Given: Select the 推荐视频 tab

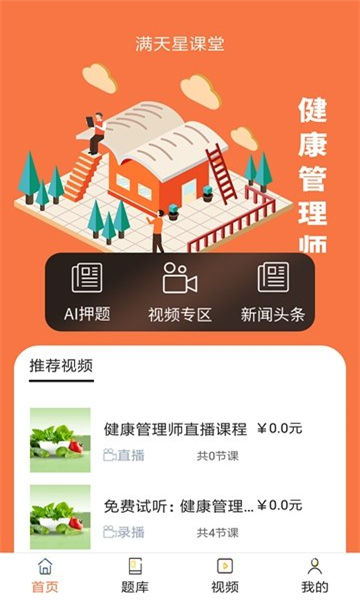Looking at the screenshot, I should coord(61,366).
